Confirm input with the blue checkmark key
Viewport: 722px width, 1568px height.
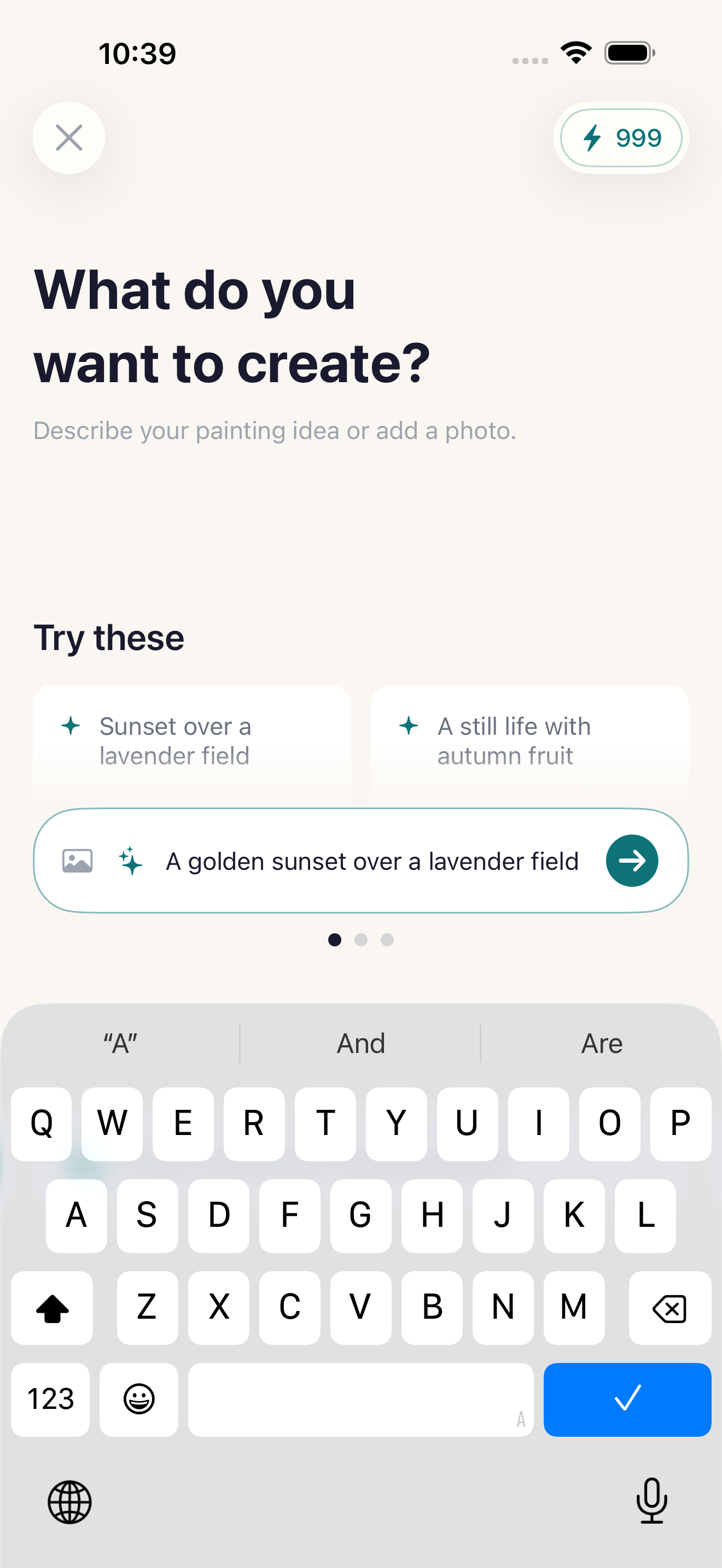[627, 1399]
